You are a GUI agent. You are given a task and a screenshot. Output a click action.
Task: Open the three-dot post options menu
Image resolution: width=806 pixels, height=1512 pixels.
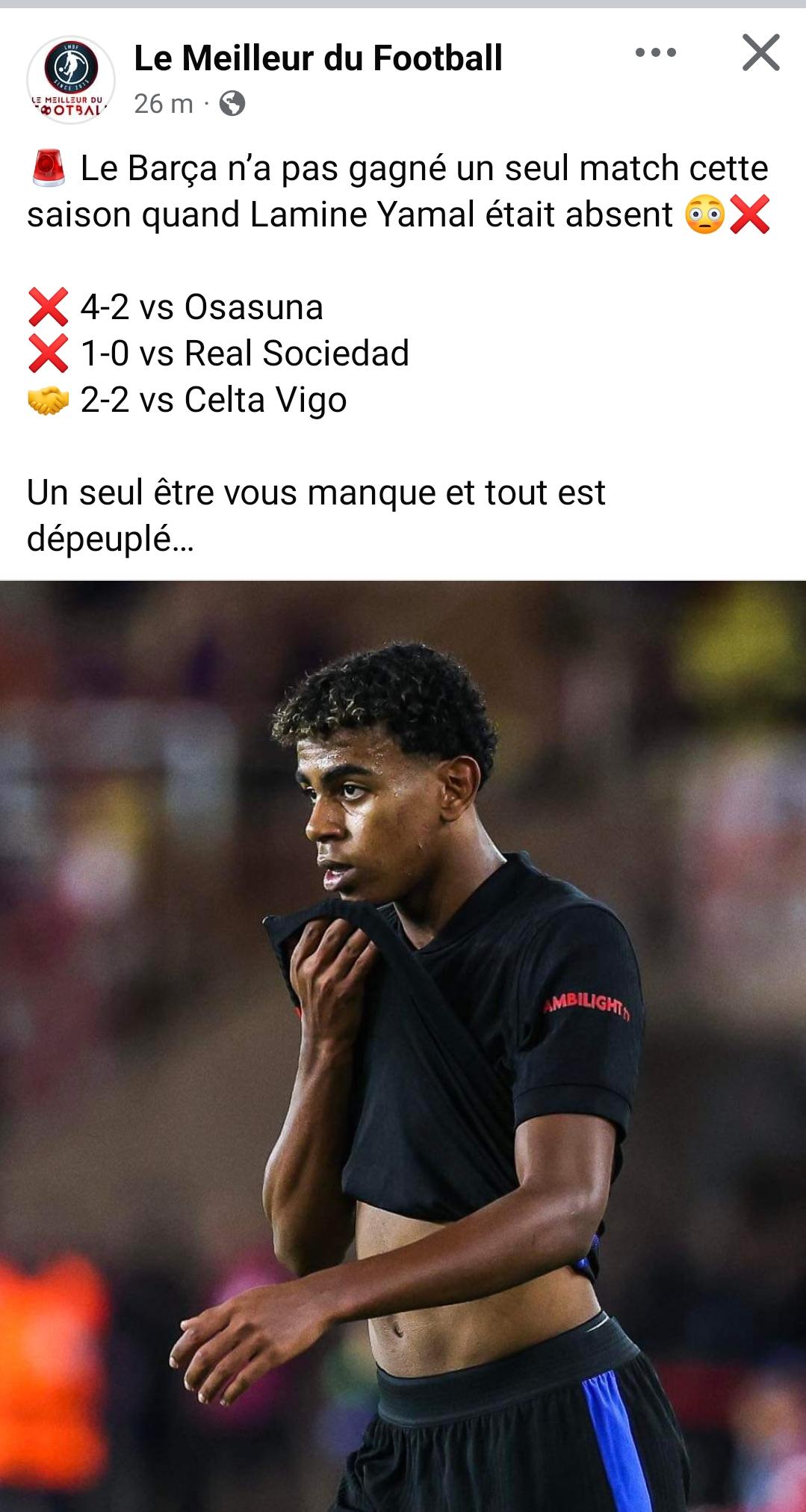655,52
